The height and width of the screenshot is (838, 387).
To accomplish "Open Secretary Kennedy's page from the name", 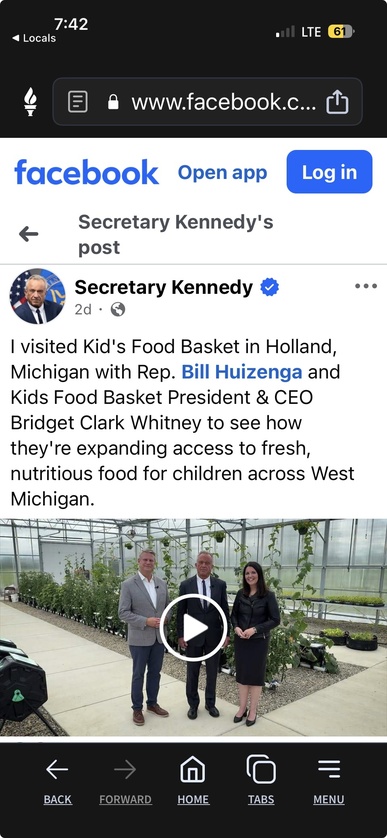I will coord(163,287).
